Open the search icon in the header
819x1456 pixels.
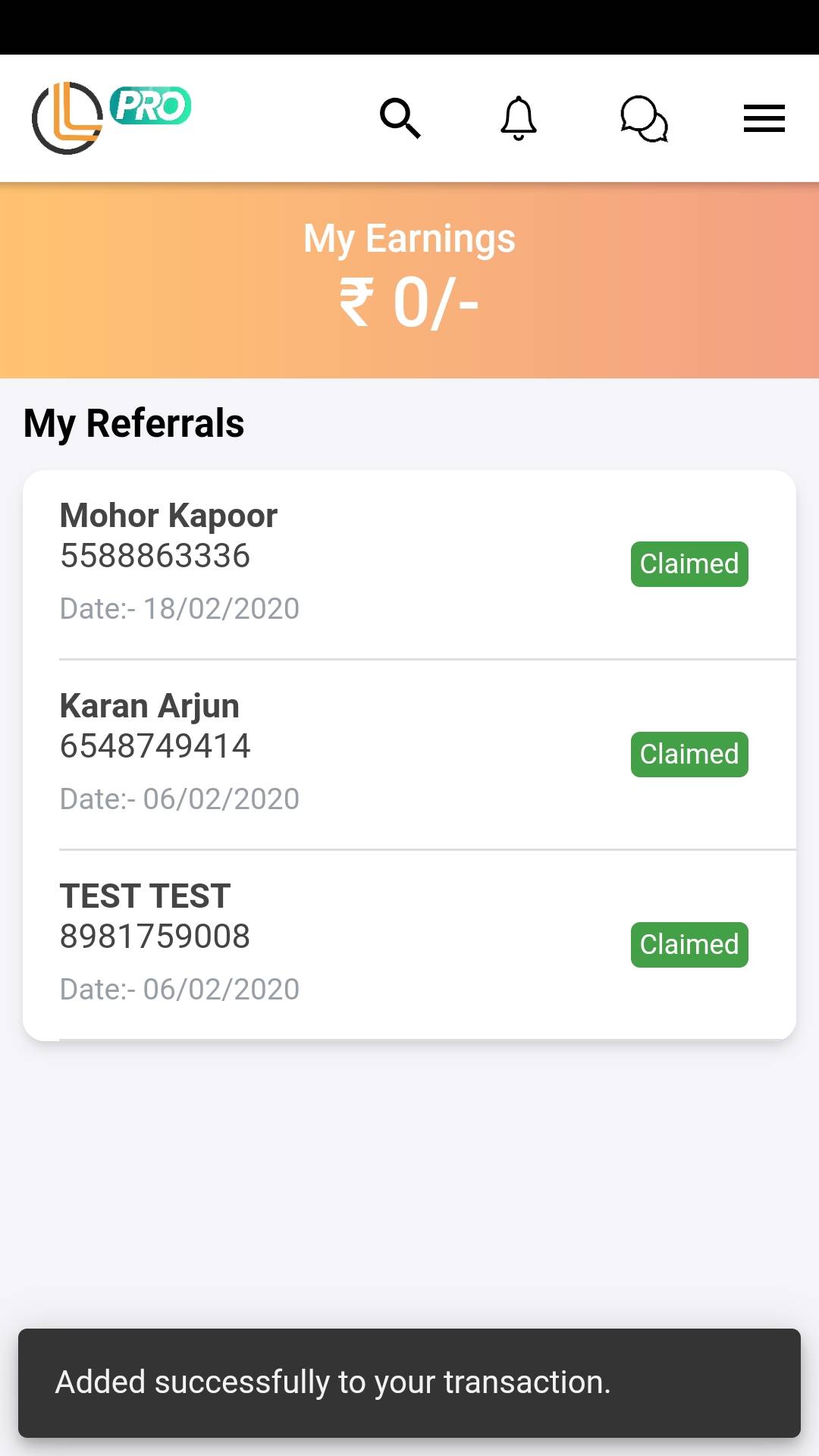[x=400, y=118]
